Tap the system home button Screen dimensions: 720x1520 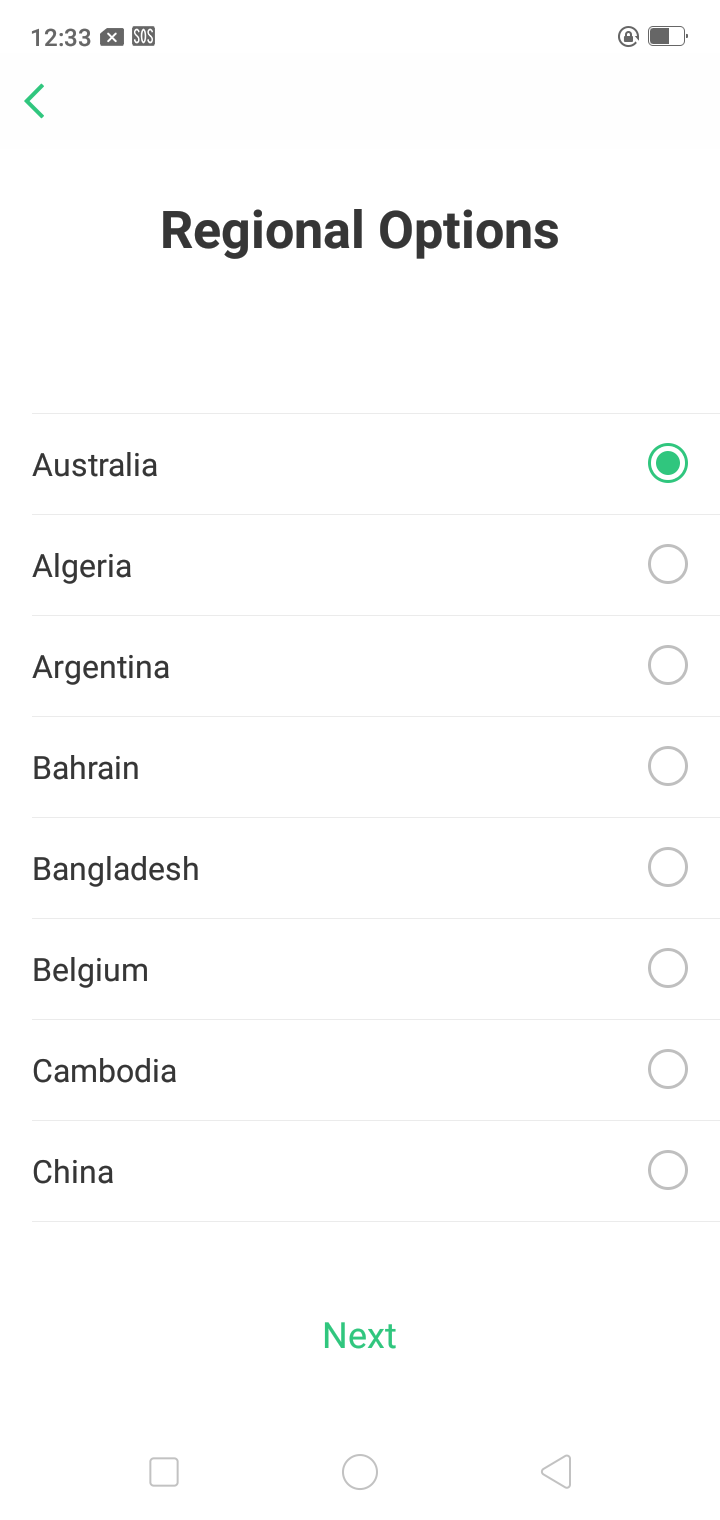click(x=360, y=1472)
